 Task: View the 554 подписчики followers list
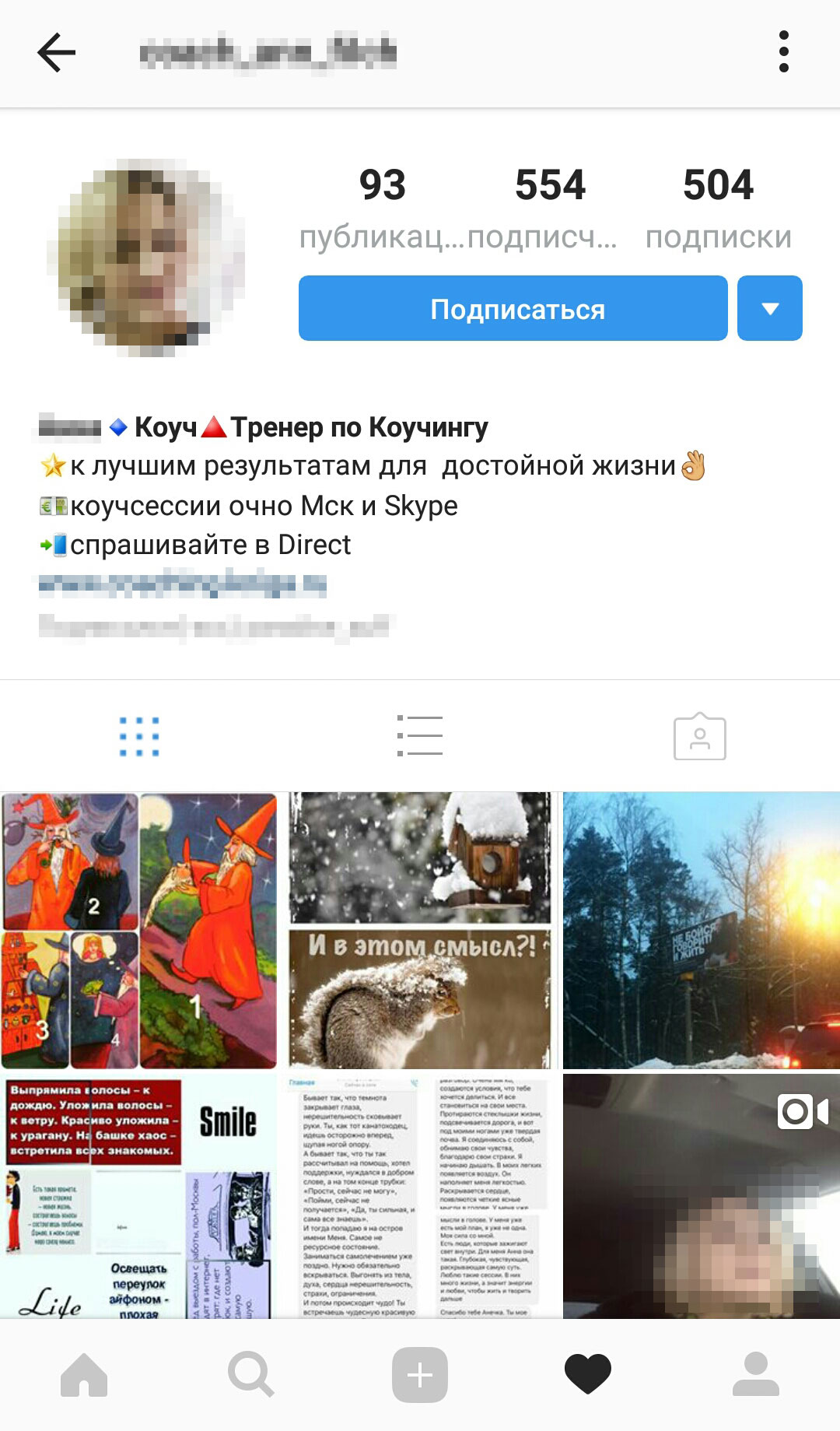[549, 208]
